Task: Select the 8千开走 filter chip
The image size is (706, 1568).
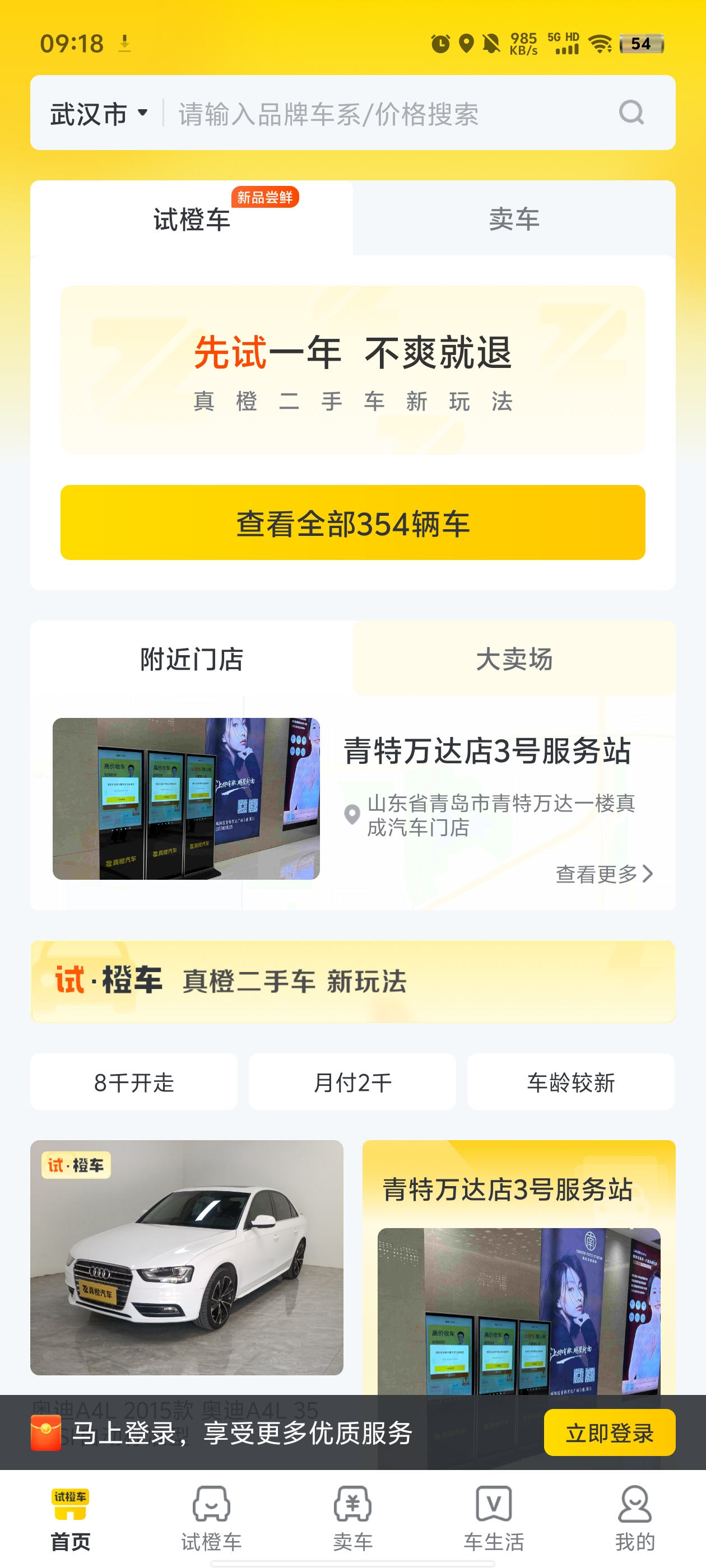Action: pyautogui.click(x=134, y=1082)
